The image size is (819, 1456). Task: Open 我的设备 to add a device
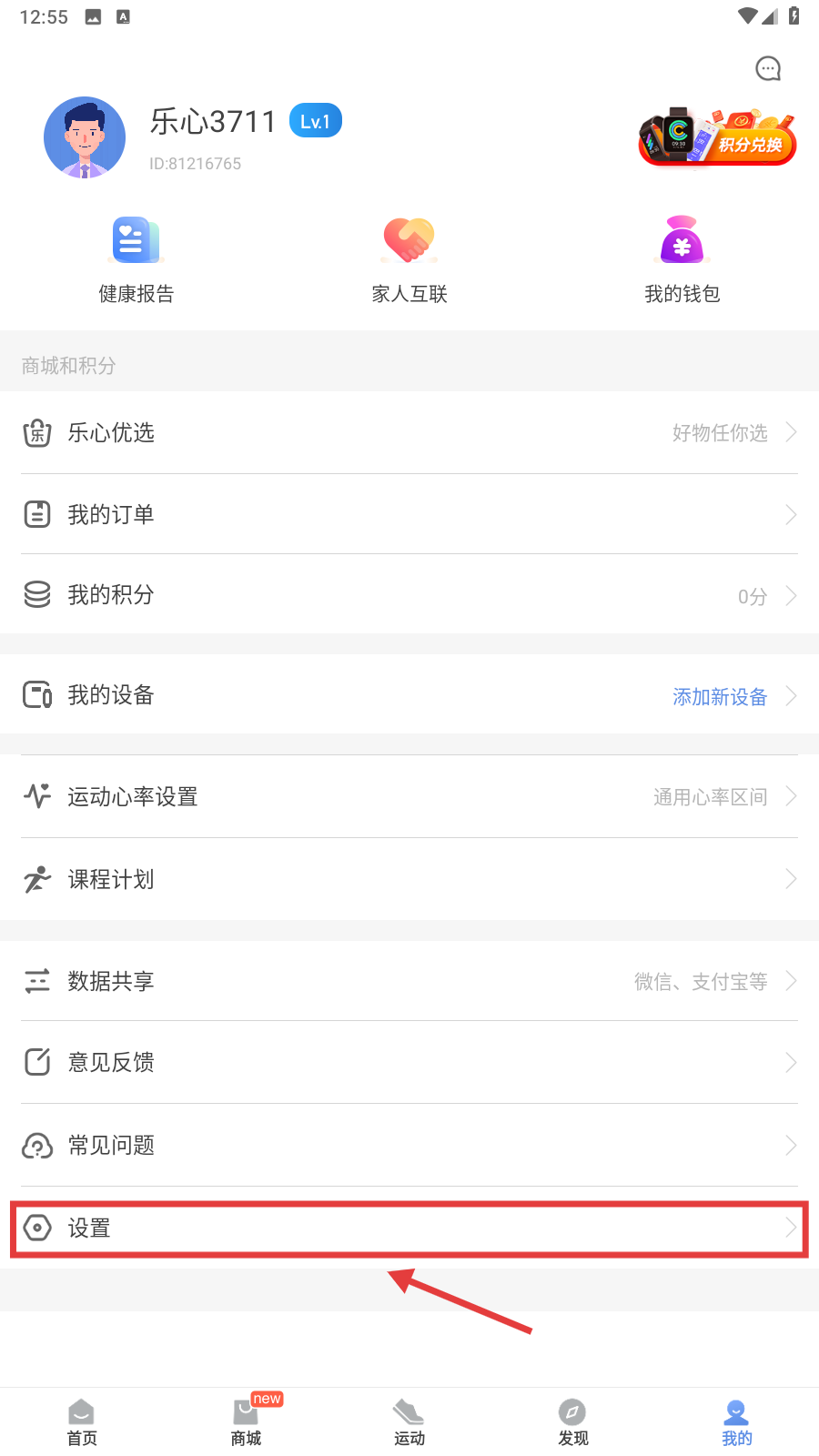(409, 695)
